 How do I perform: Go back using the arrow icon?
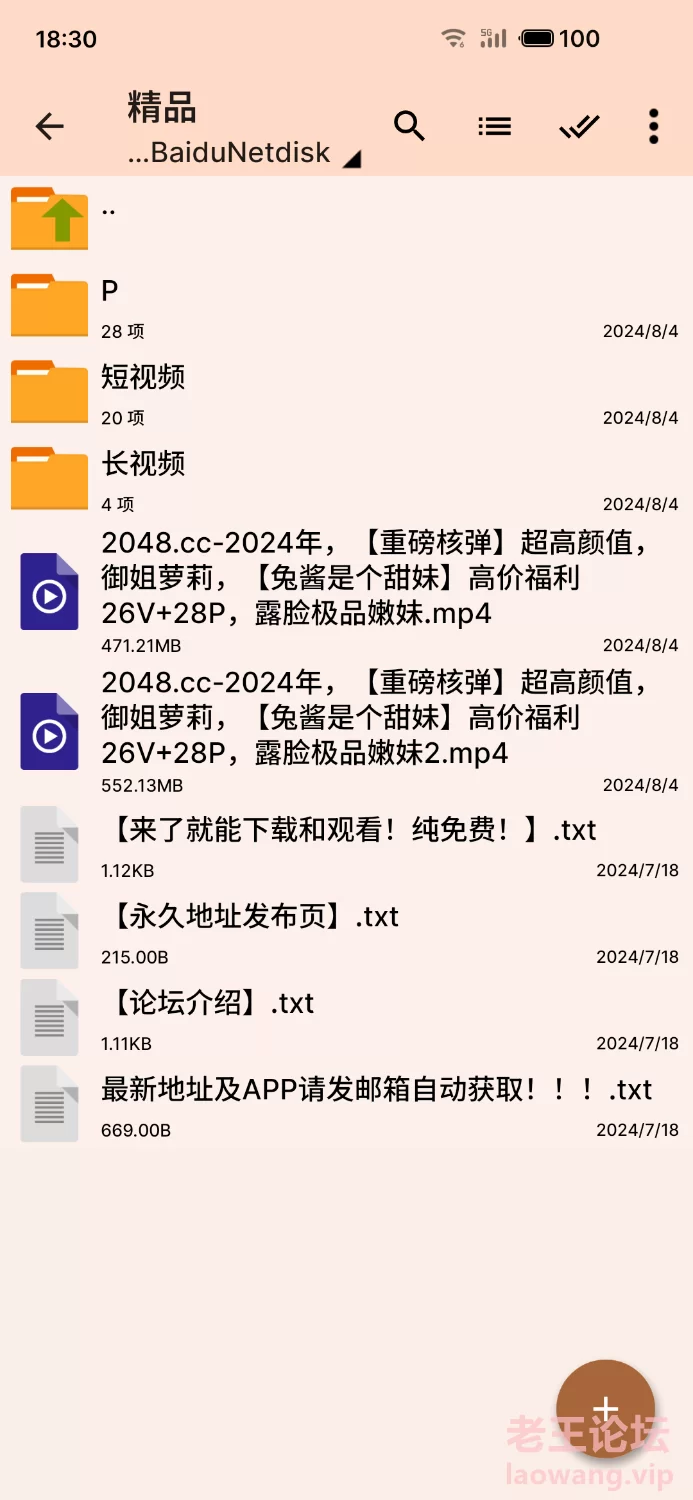click(49, 126)
